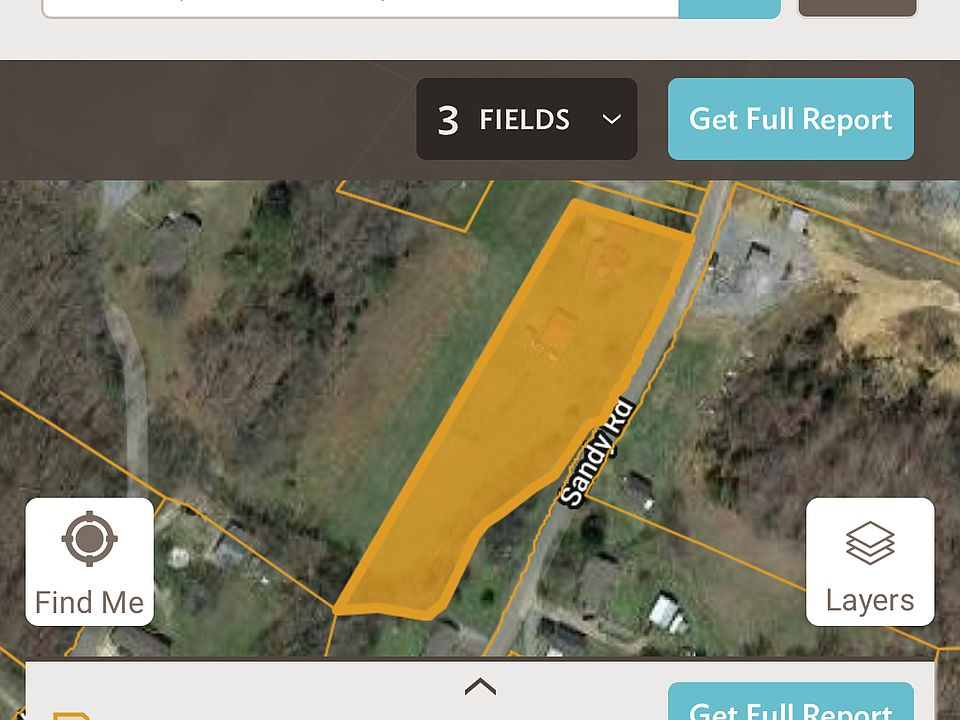Expand the bottom panel with the up chevron
Viewport: 960px width, 720px height.
480,686
